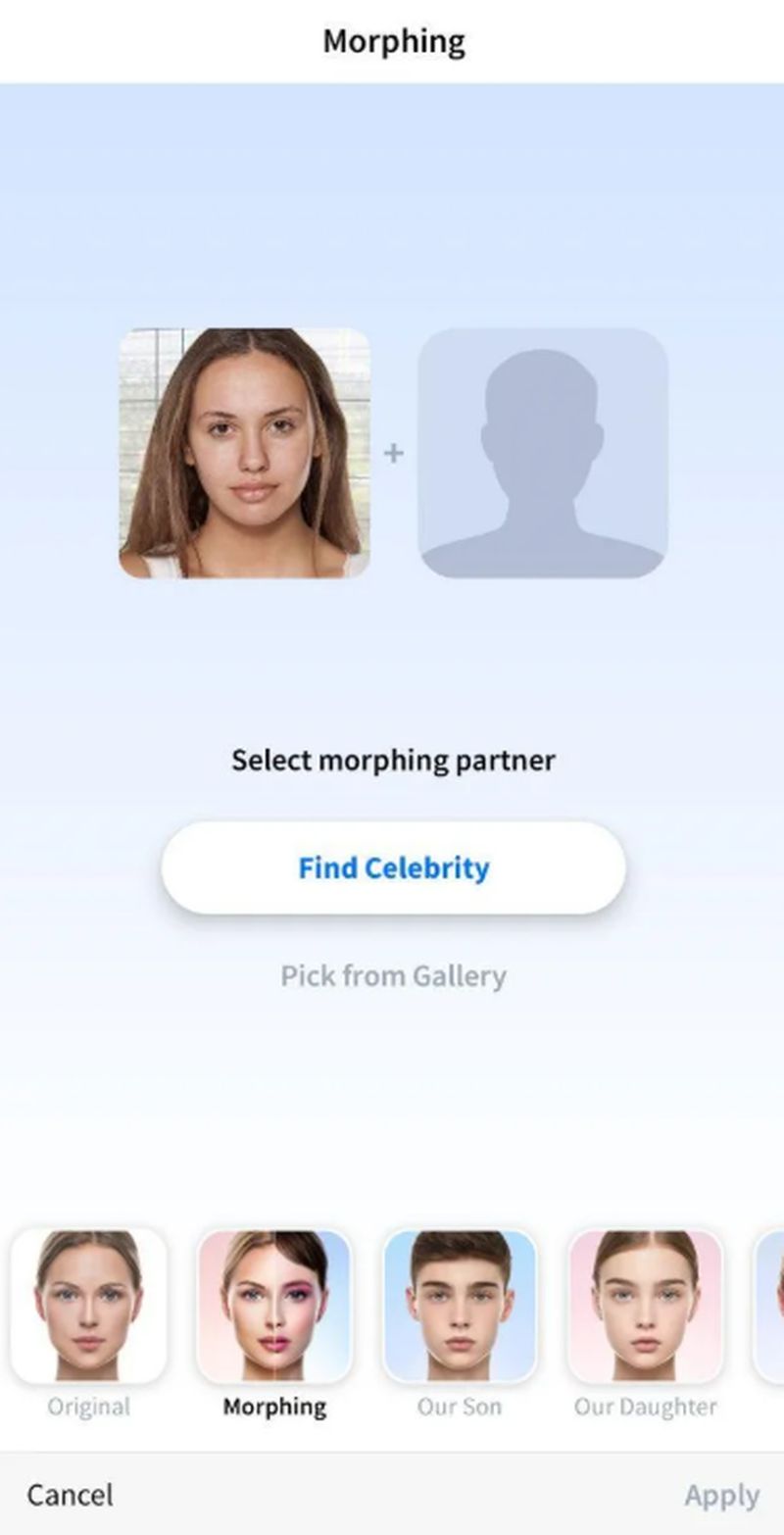Apply the morphing changes

[x=721, y=1495]
